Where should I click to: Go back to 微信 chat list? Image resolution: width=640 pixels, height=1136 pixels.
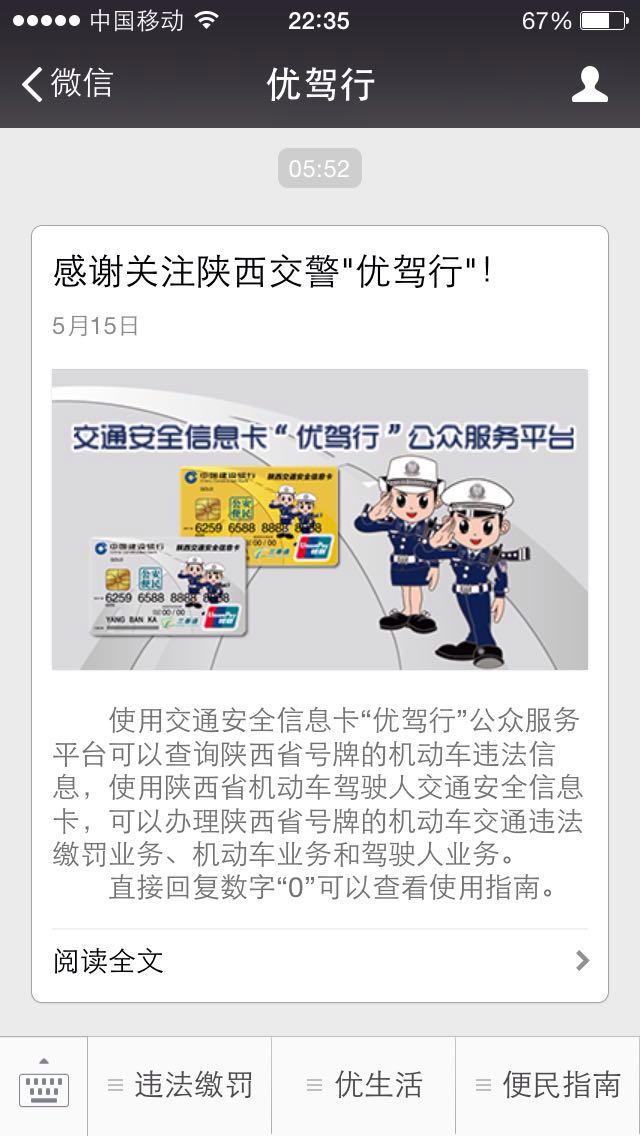(67, 84)
